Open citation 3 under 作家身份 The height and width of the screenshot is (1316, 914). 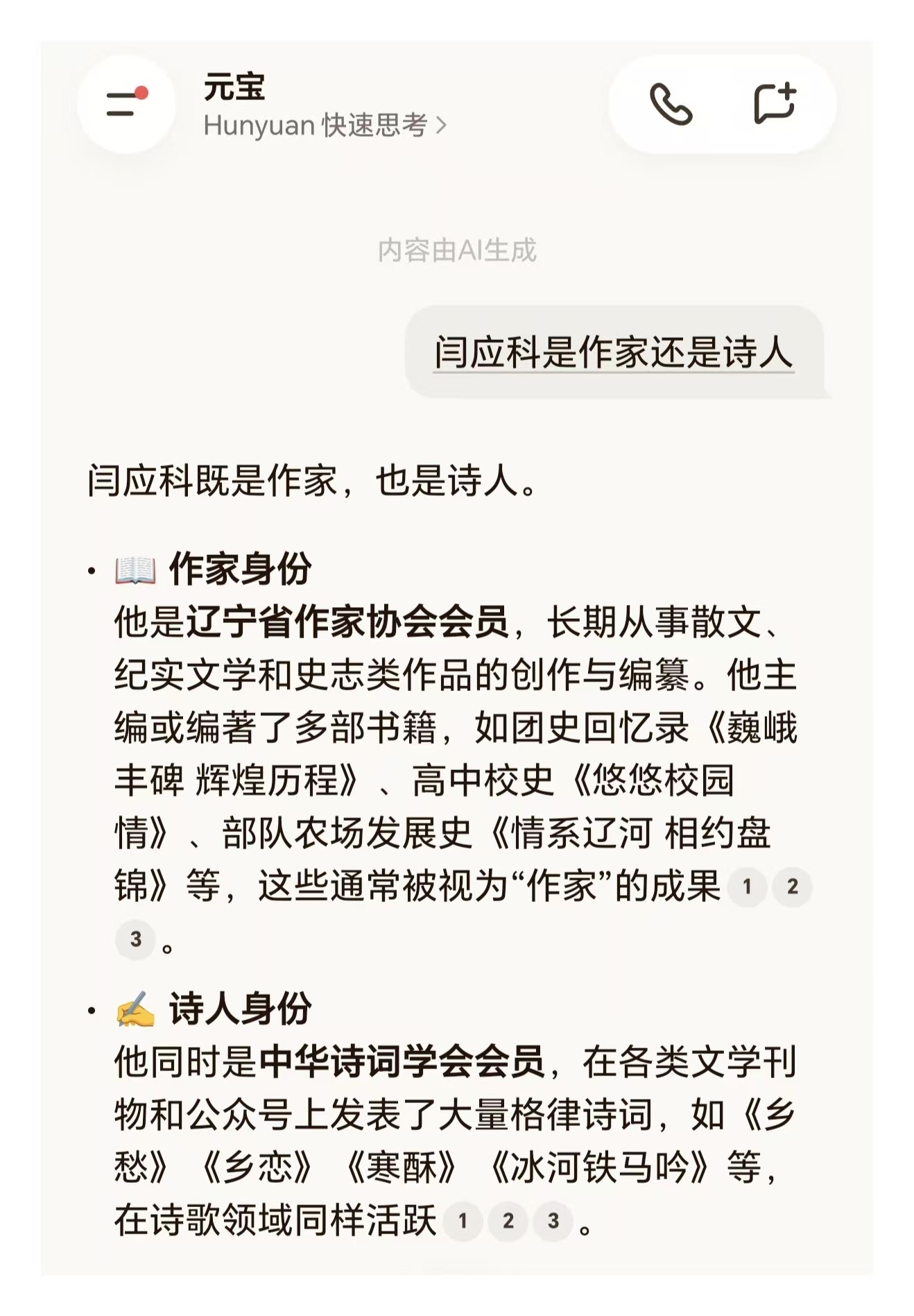click(x=136, y=939)
